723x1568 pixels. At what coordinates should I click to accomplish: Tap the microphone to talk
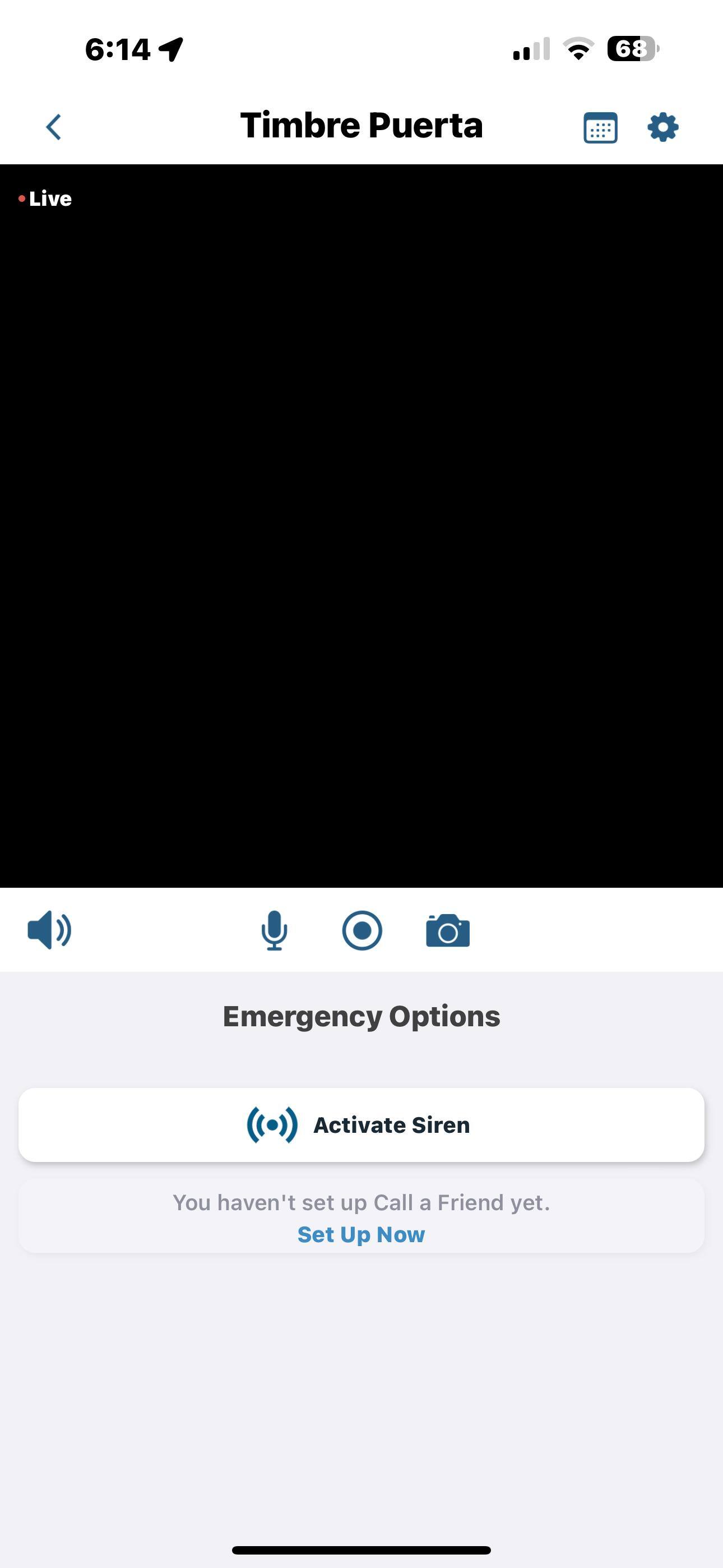pos(274,930)
